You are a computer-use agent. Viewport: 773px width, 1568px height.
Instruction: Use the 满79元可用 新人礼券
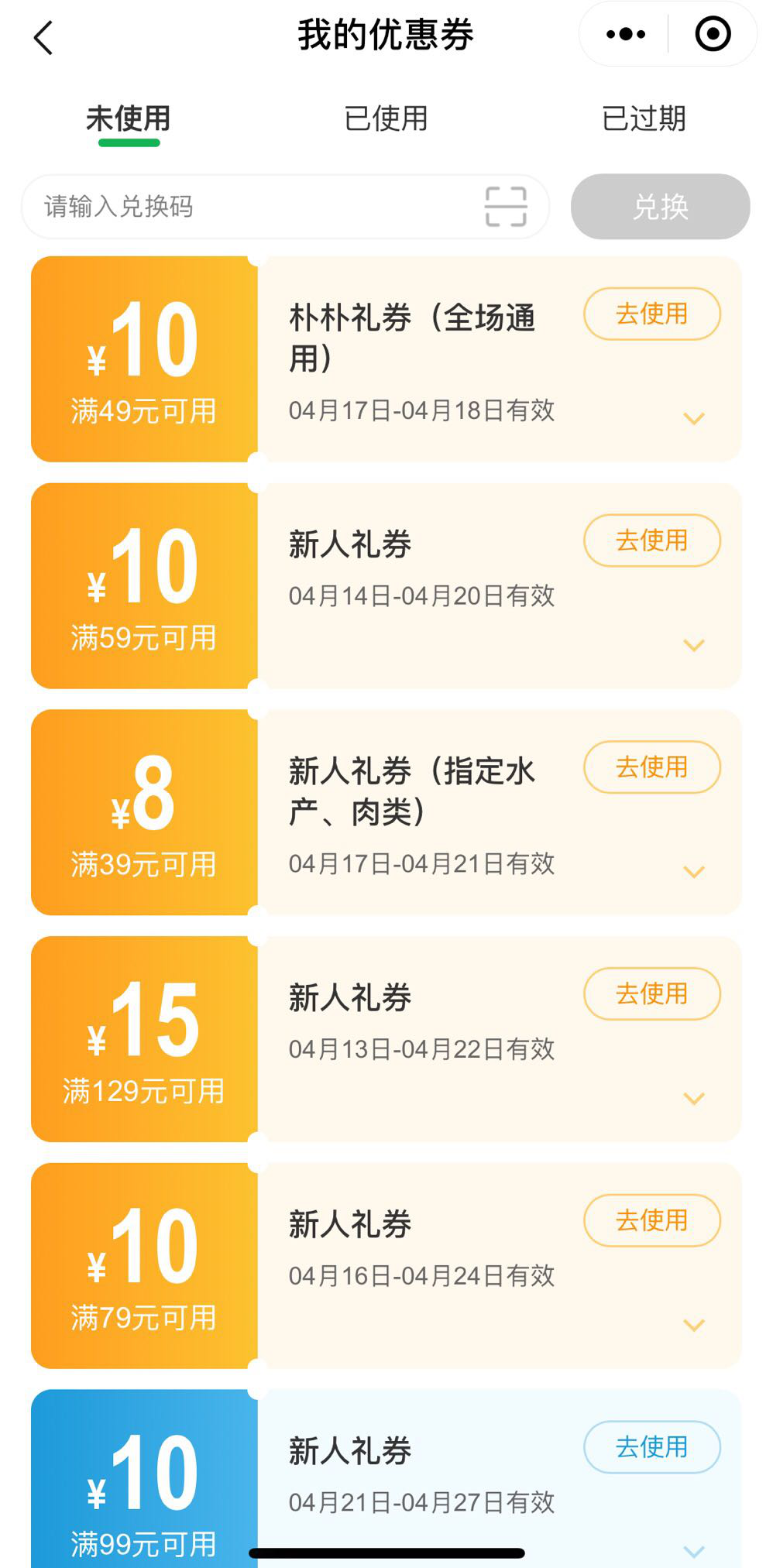(651, 1220)
